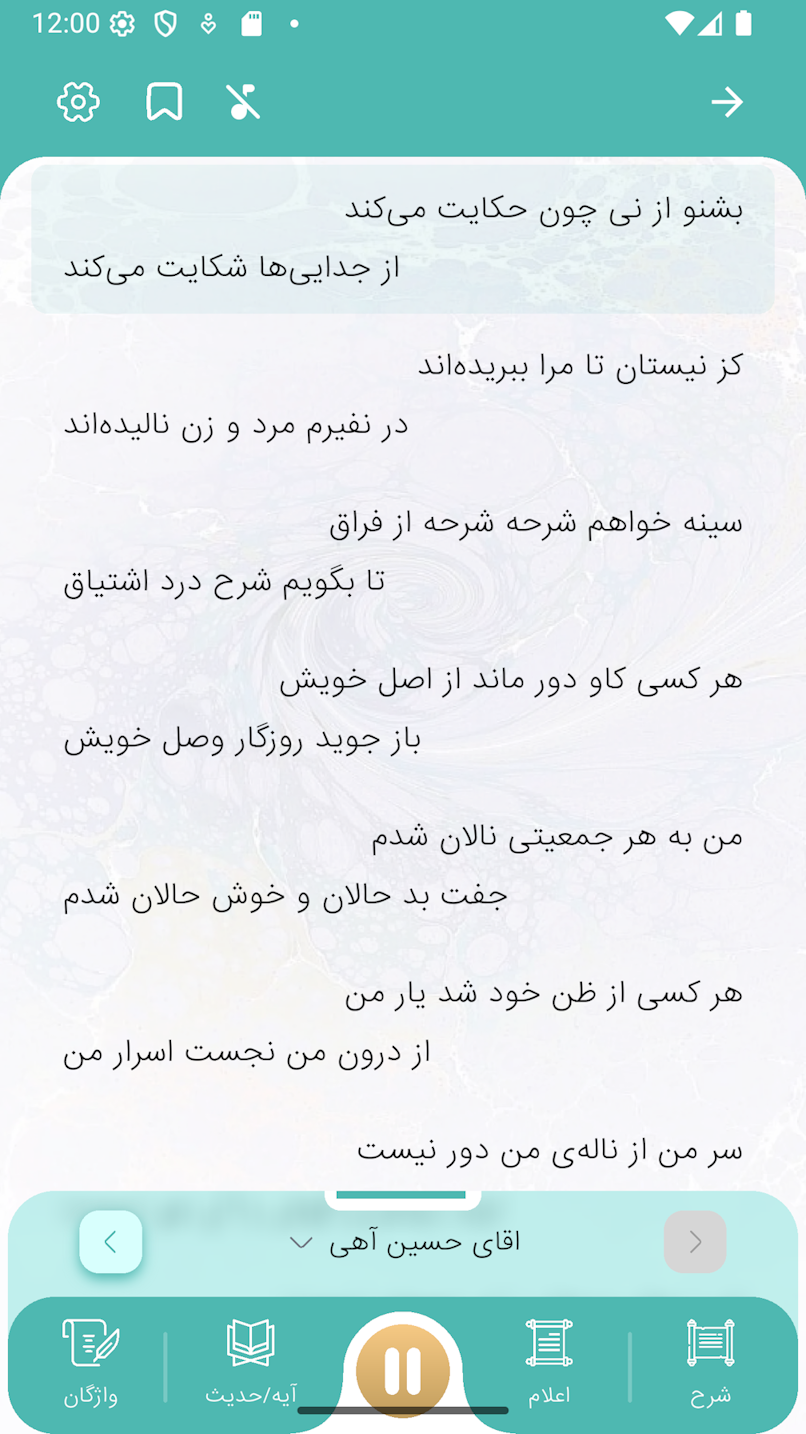Bookmark the current poem
This screenshot has height=1434, width=806.
click(x=166, y=101)
